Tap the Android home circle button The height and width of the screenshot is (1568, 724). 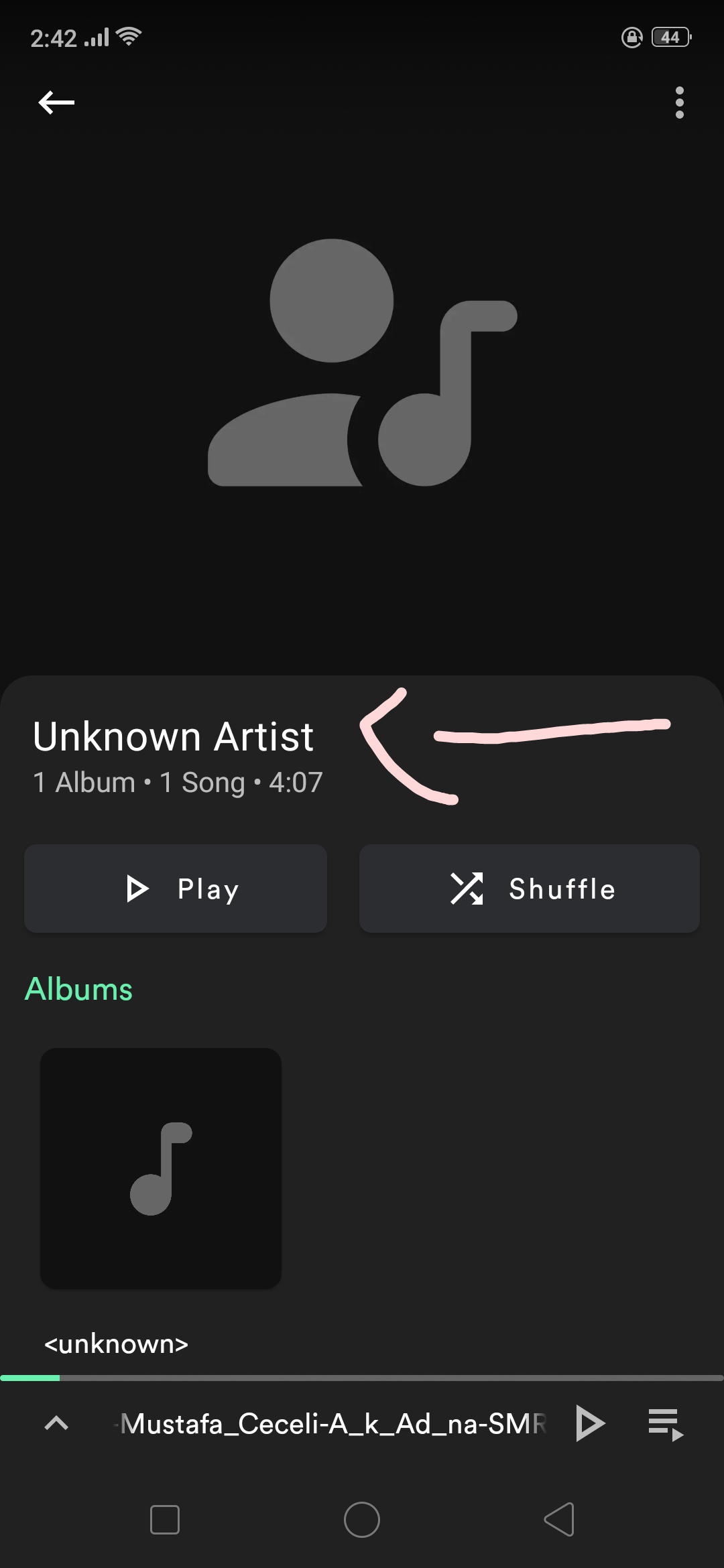[x=362, y=1520]
